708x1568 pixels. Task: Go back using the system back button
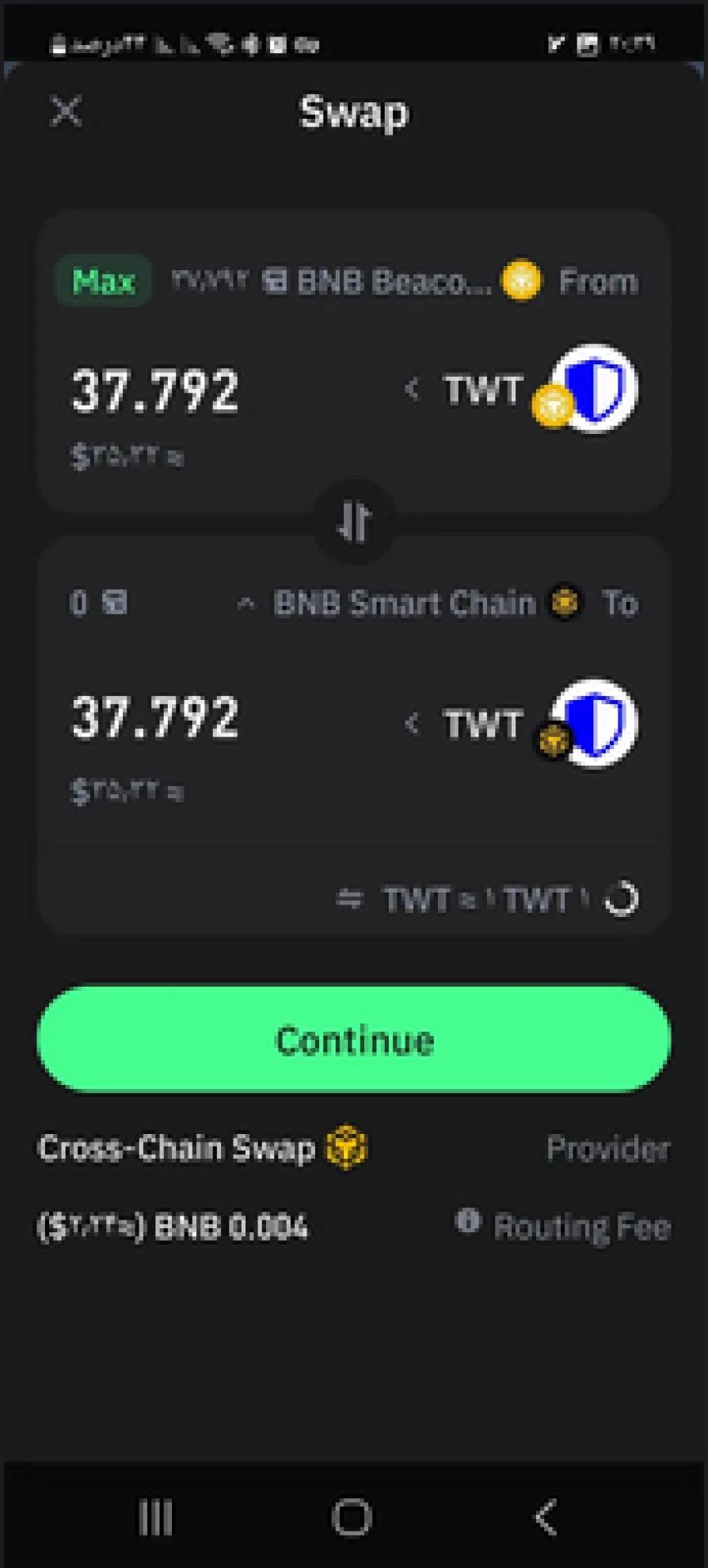click(546, 1517)
